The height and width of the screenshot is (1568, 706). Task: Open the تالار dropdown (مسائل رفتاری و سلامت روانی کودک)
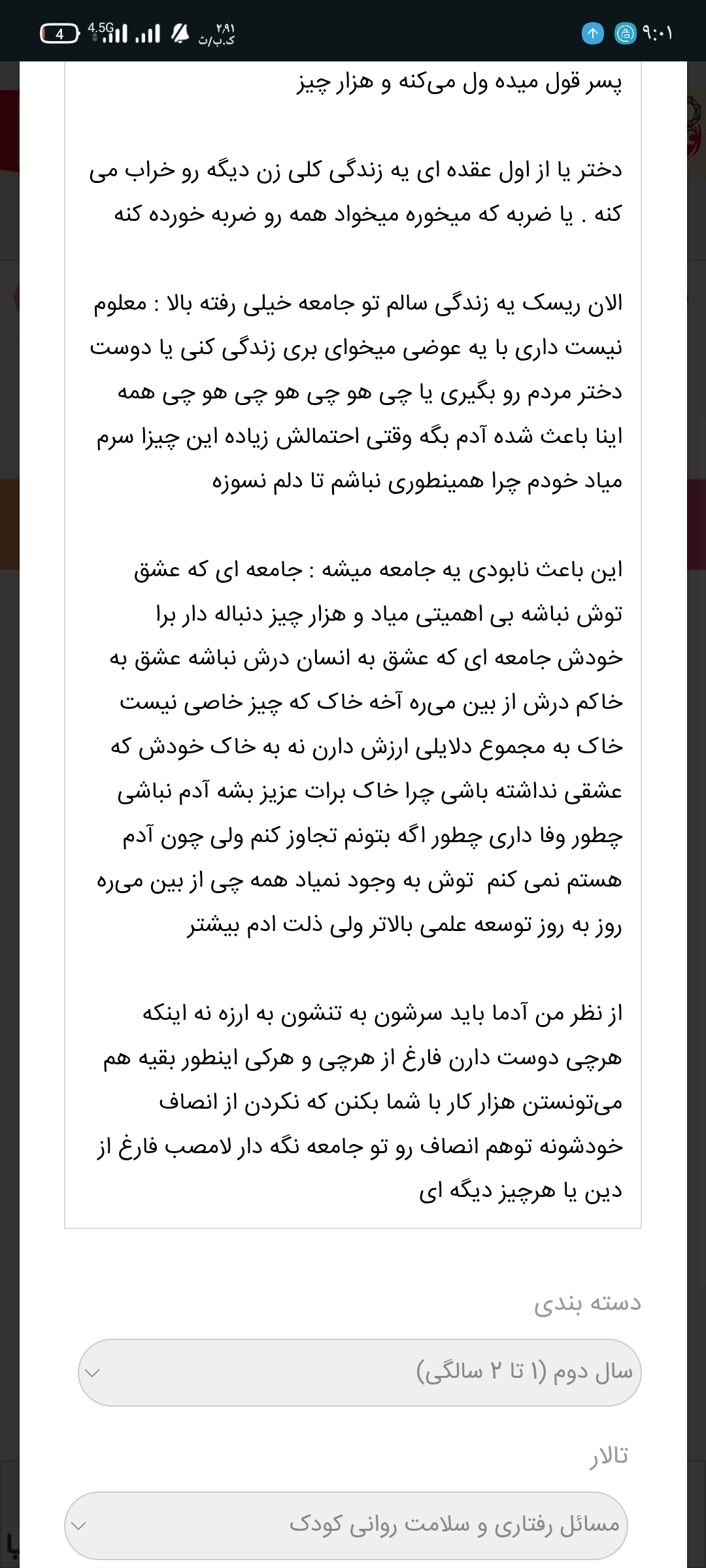click(x=346, y=1525)
